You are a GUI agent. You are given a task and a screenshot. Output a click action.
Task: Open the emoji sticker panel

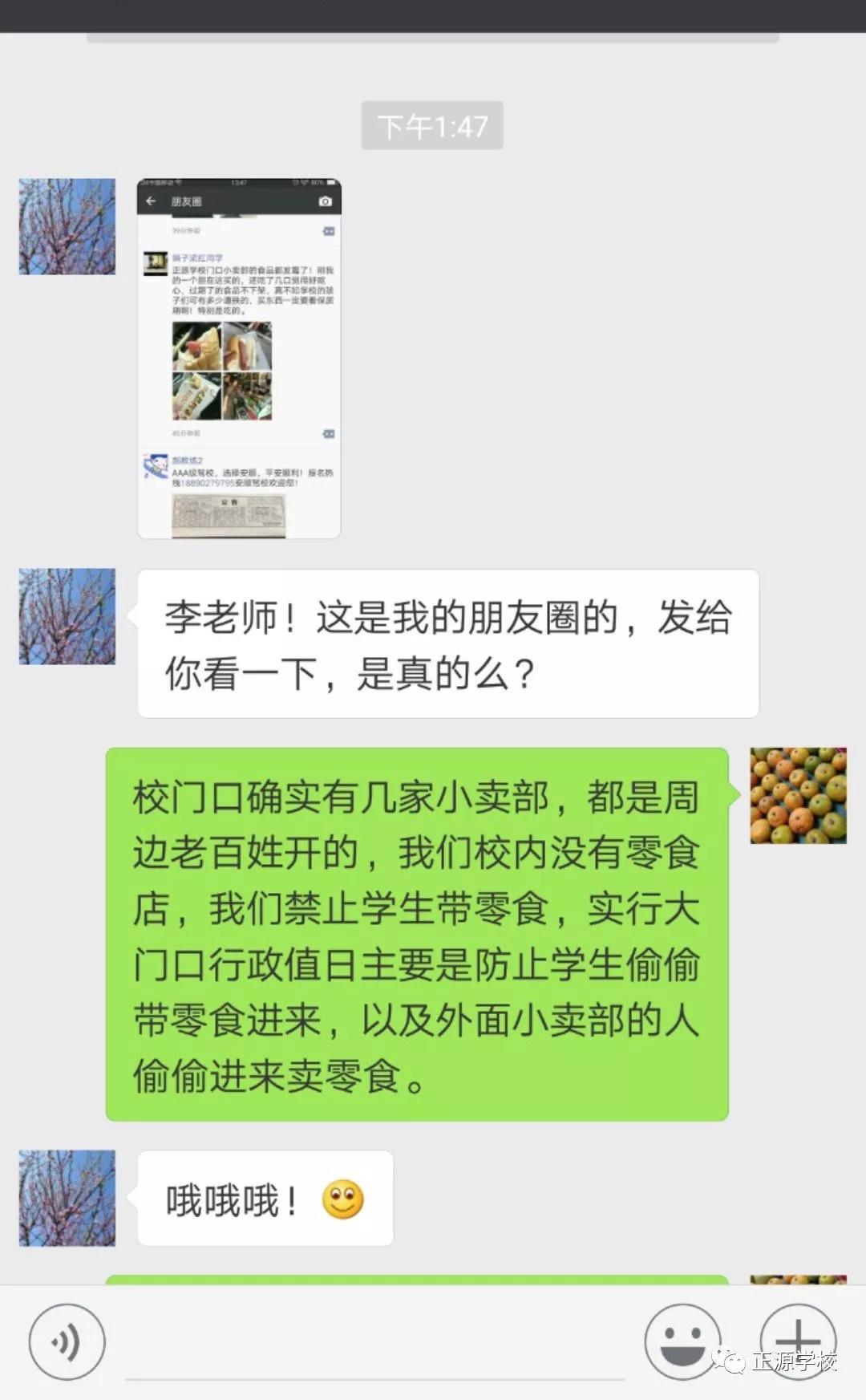click(x=682, y=1341)
